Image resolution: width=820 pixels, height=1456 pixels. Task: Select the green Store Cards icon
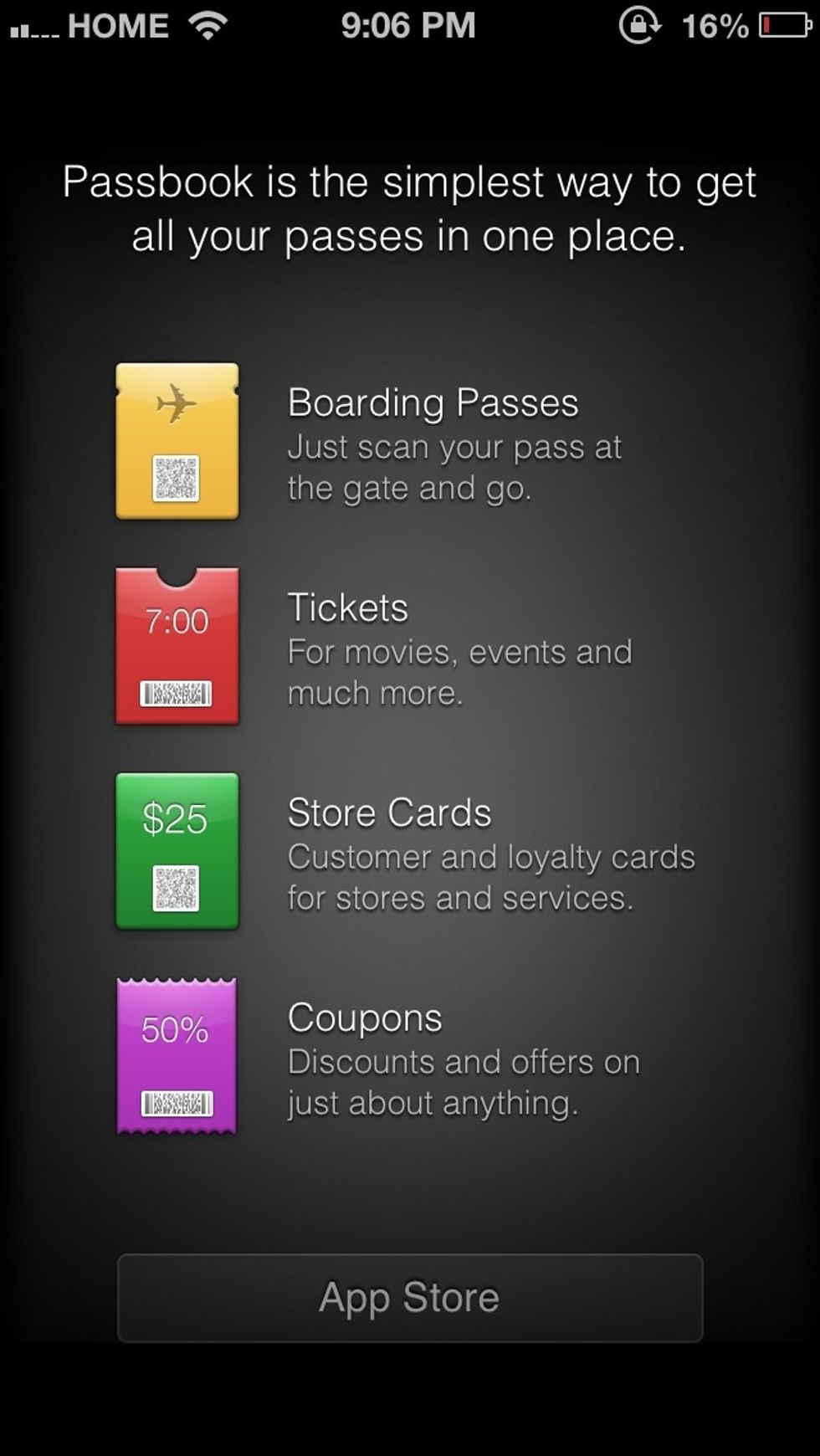pos(176,849)
